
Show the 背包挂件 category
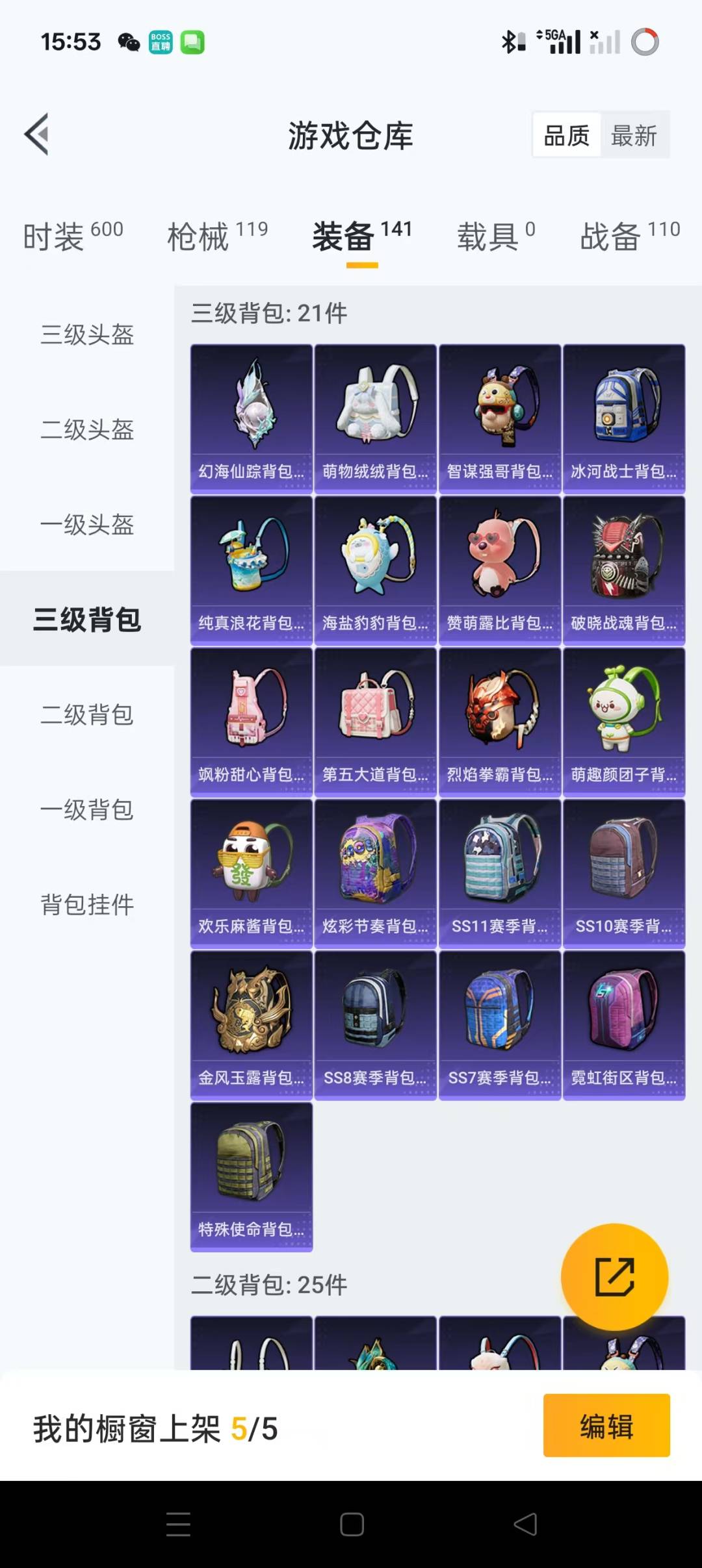87,904
